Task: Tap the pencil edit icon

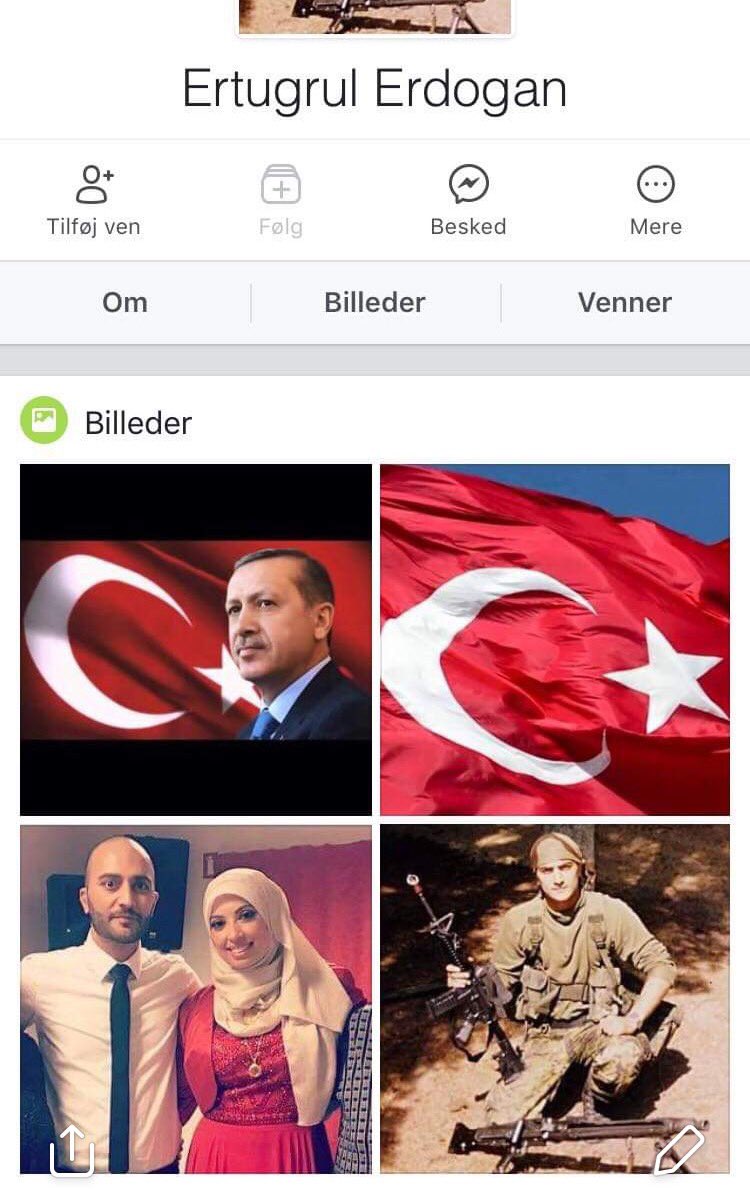Action: pos(680,1148)
